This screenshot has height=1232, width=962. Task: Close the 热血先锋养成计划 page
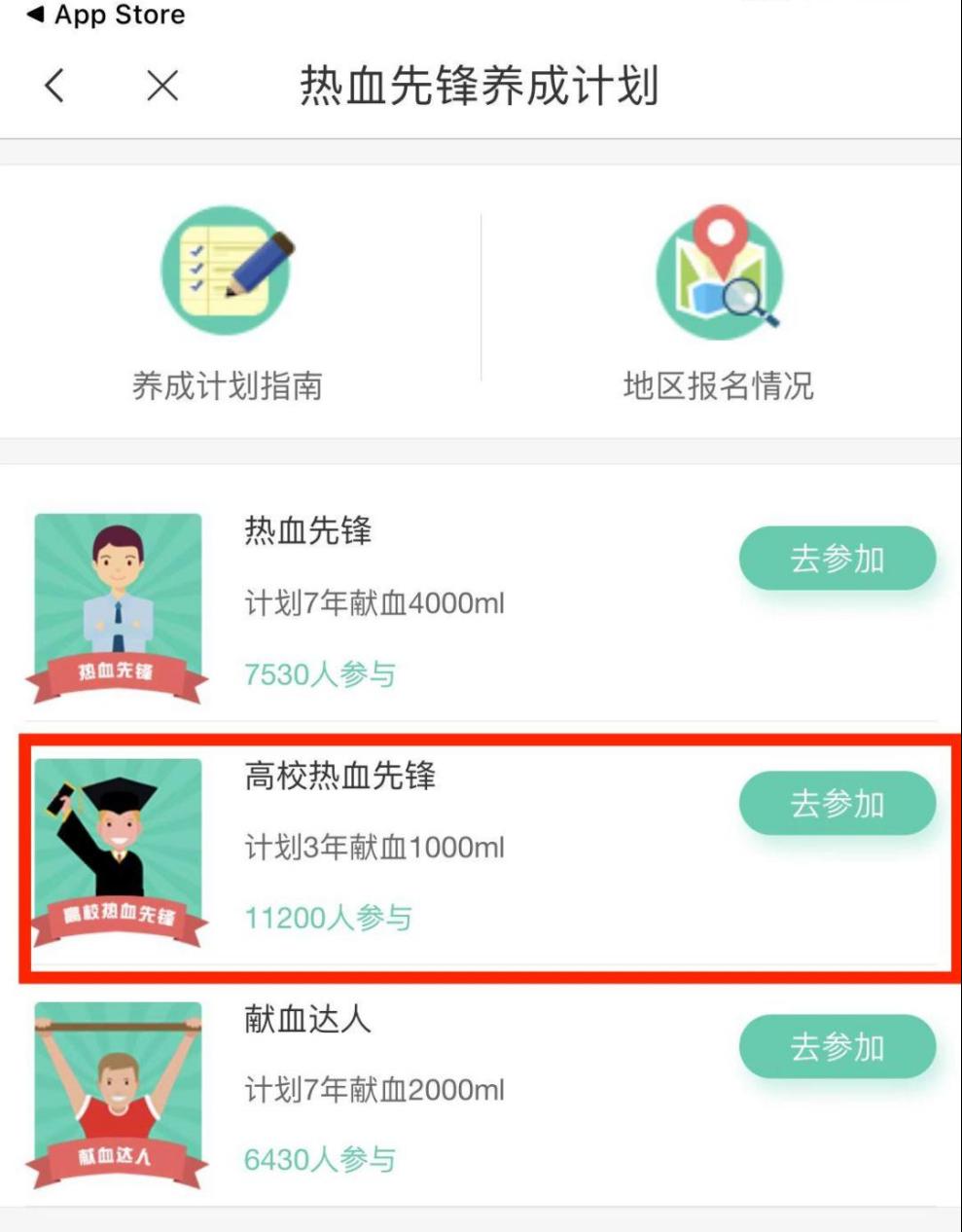[162, 86]
